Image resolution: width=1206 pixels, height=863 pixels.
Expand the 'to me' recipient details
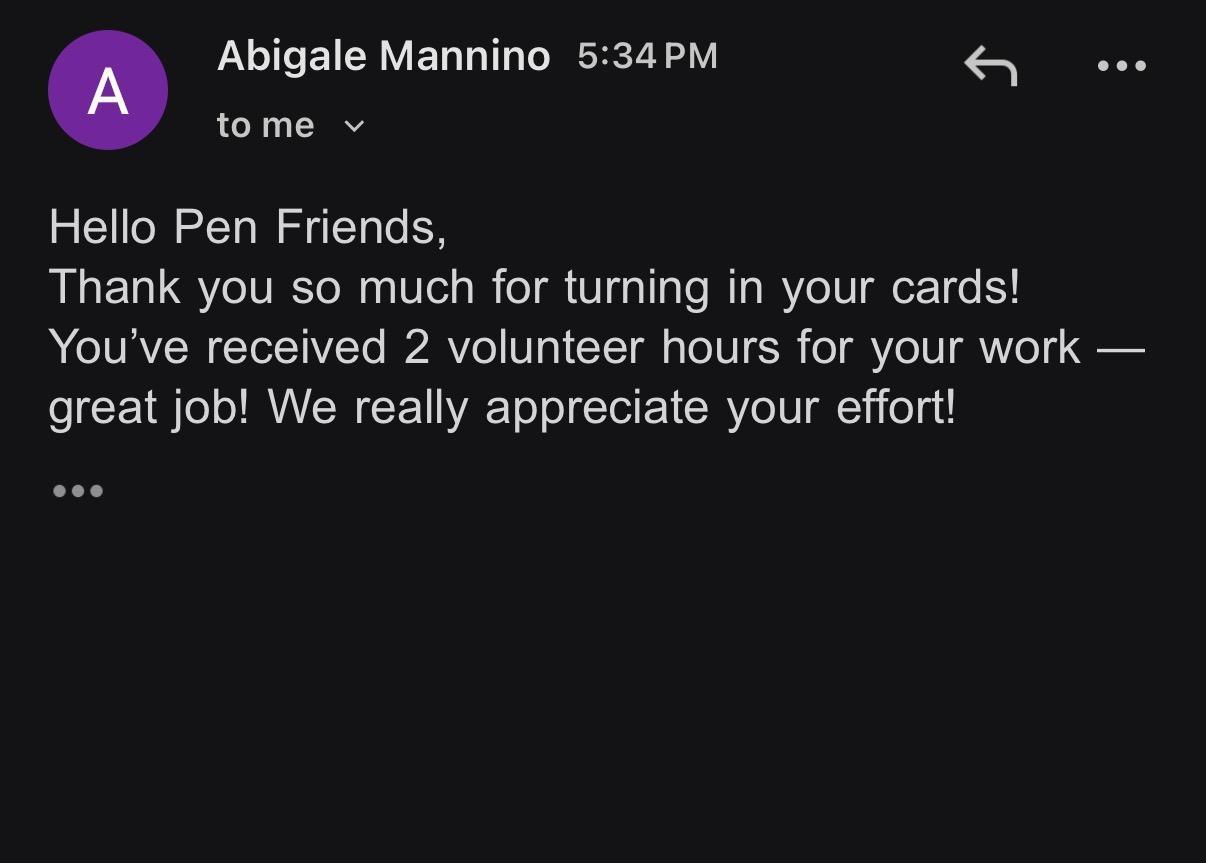[x=354, y=126]
